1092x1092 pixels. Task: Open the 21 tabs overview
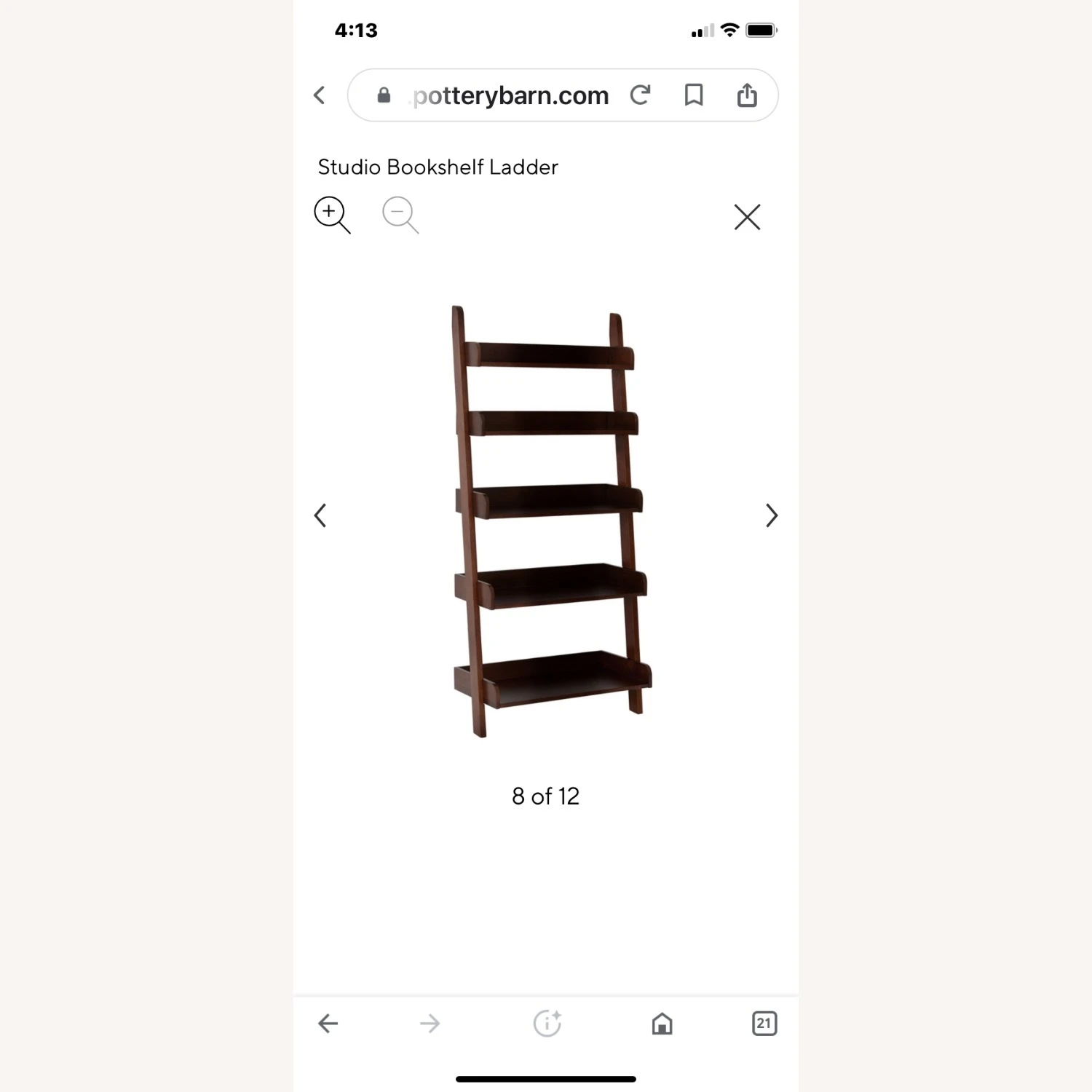pos(764,1024)
